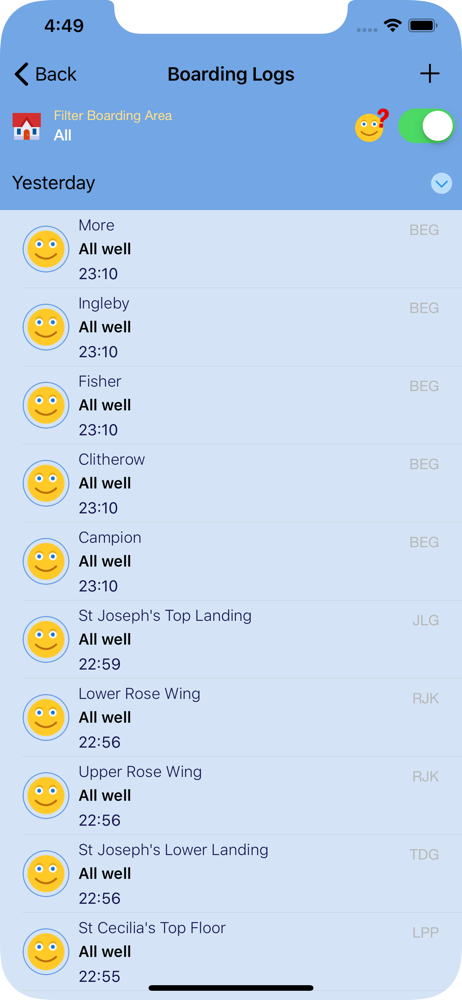The width and height of the screenshot is (462, 1000).
Task: View the Fisher log entry
Action: click(231, 406)
